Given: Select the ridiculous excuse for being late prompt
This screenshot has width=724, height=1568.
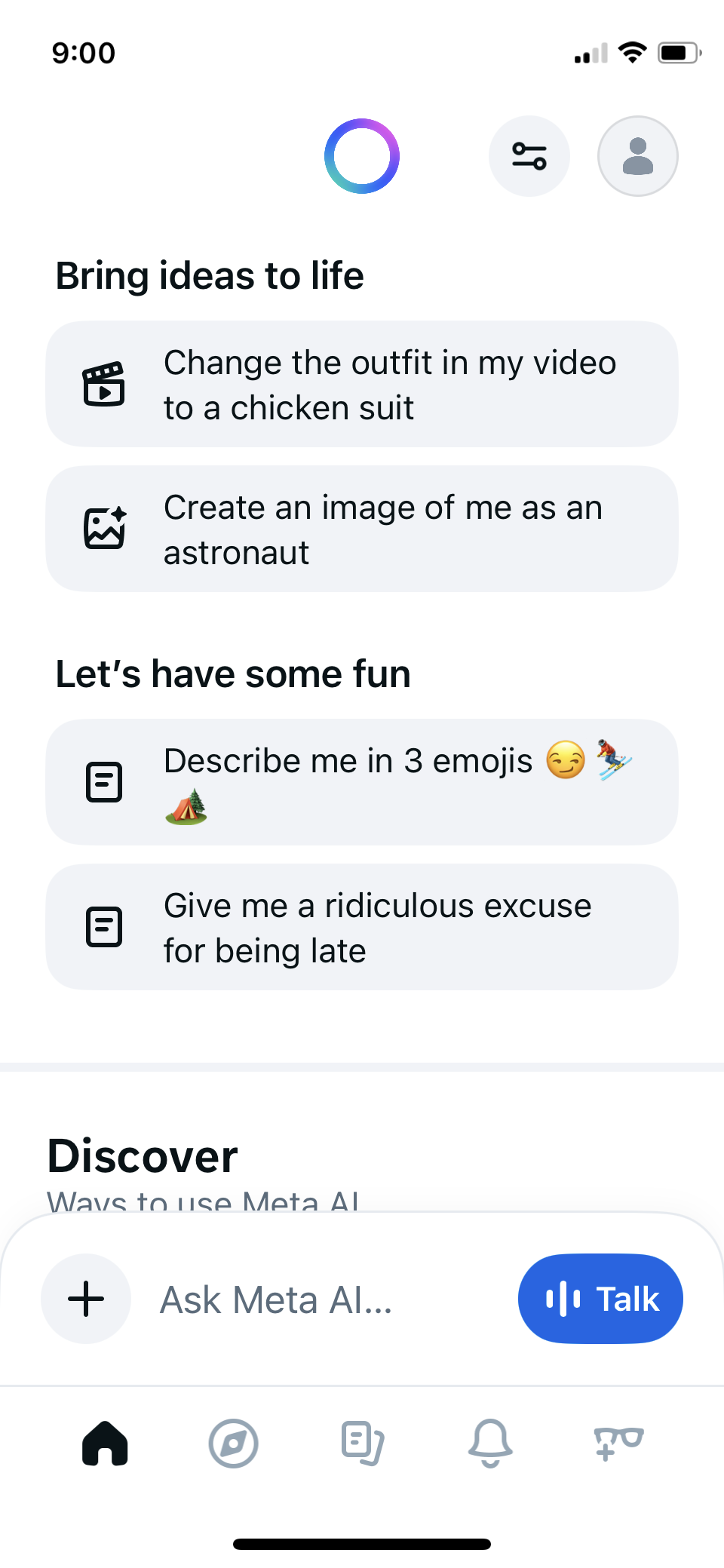Looking at the screenshot, I should [362, 927].
